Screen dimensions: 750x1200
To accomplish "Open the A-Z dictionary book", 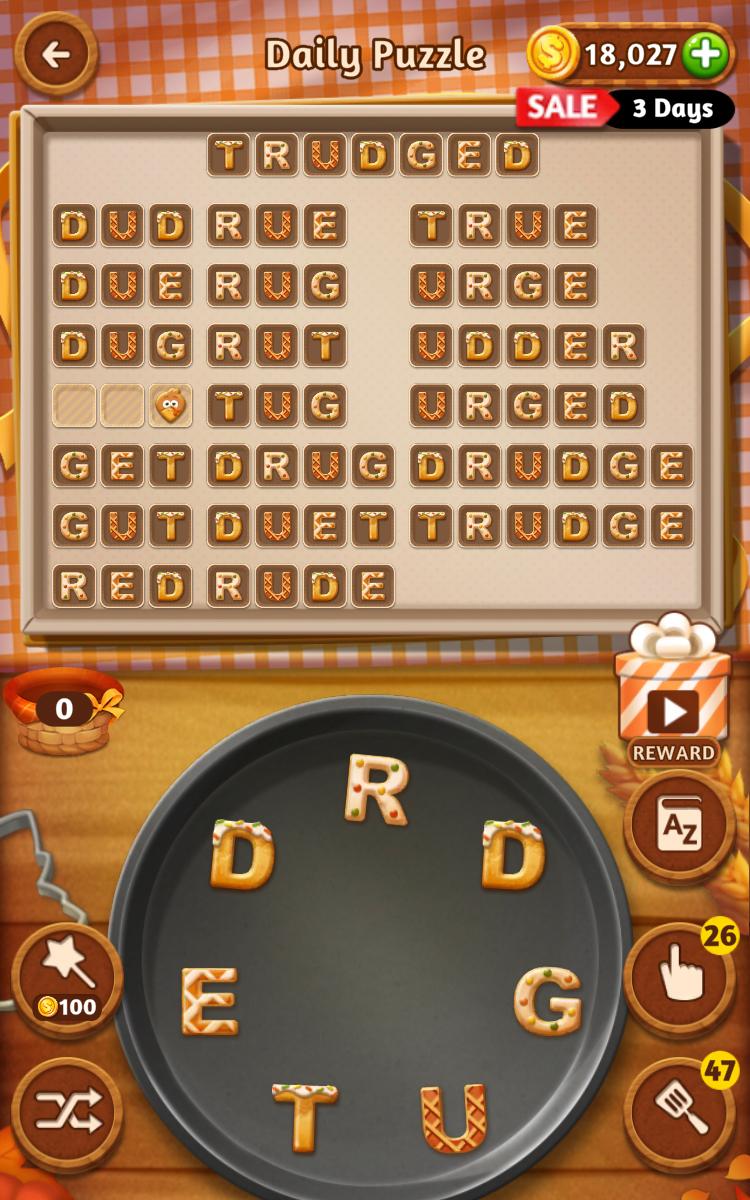I will click(679, 826).
